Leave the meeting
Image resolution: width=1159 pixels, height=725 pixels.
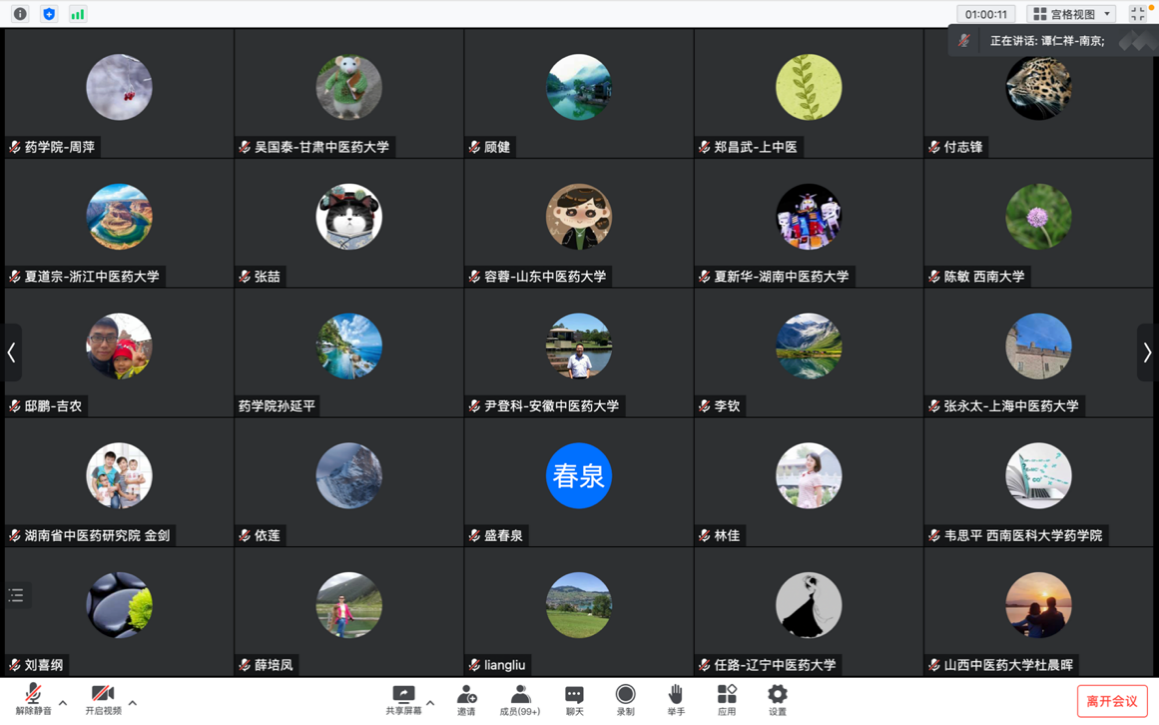[x=1111, y=701]
